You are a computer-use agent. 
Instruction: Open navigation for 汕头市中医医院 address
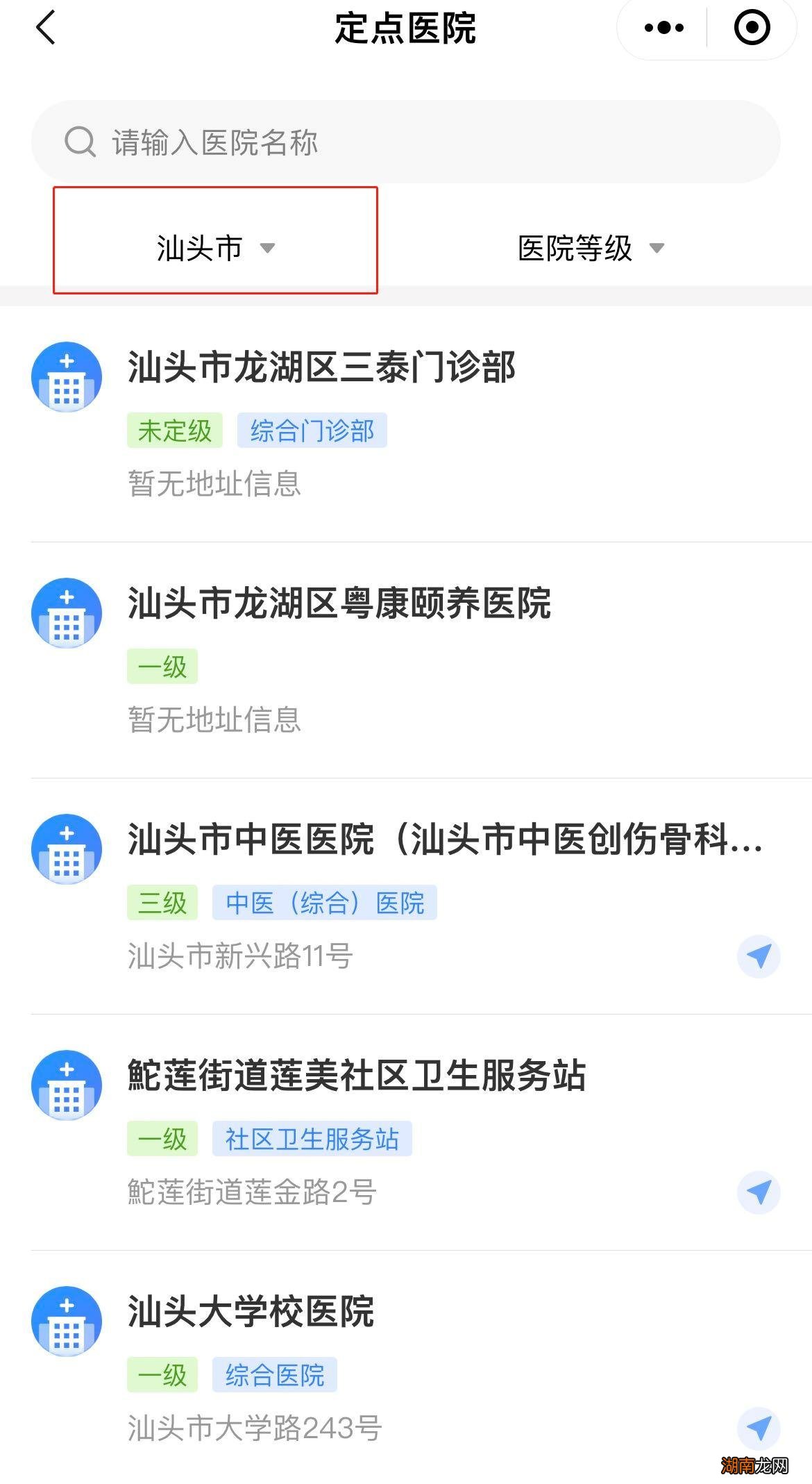pyautogui.click(x=758, y=955)
